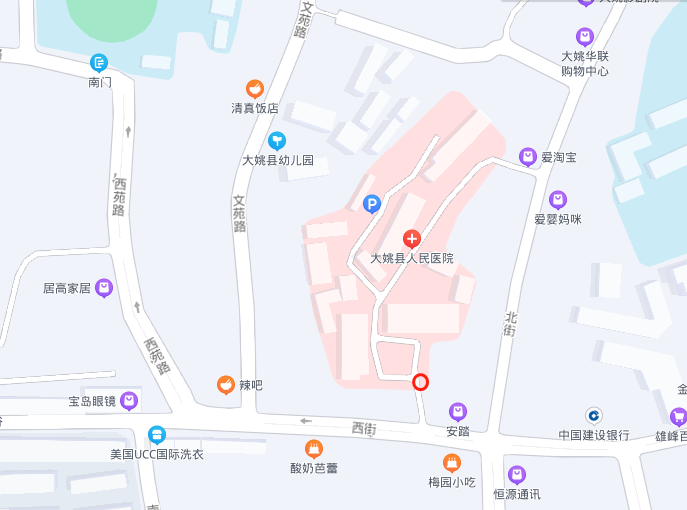Tap the 恒源通讯 shop marker
687x510 pixels.
517,475
